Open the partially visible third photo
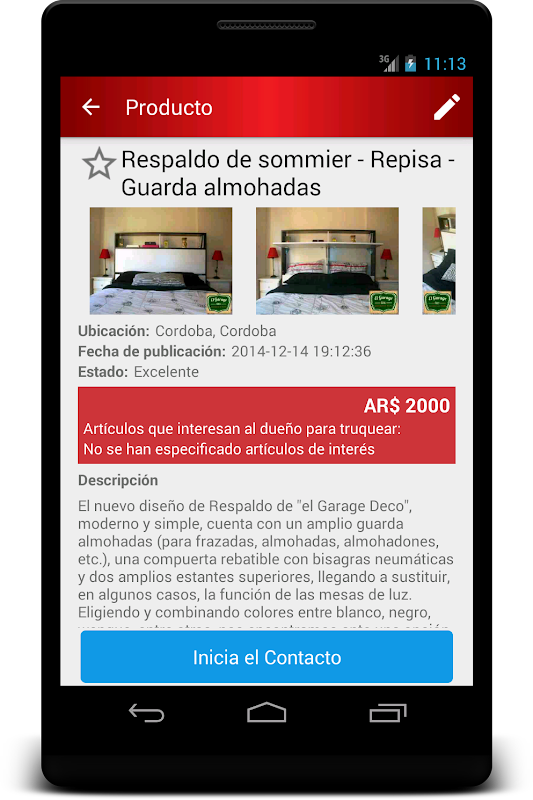This screenshot has width=533, height=800. tap(439, 261)
